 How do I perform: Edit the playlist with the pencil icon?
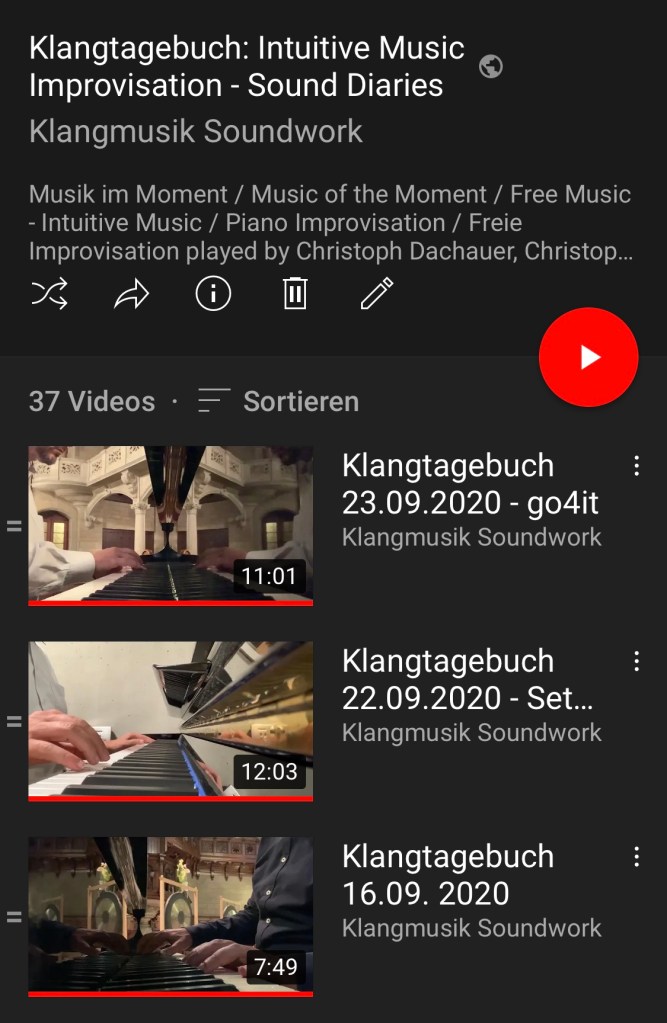pyautogui.click(x=377, y=294)
